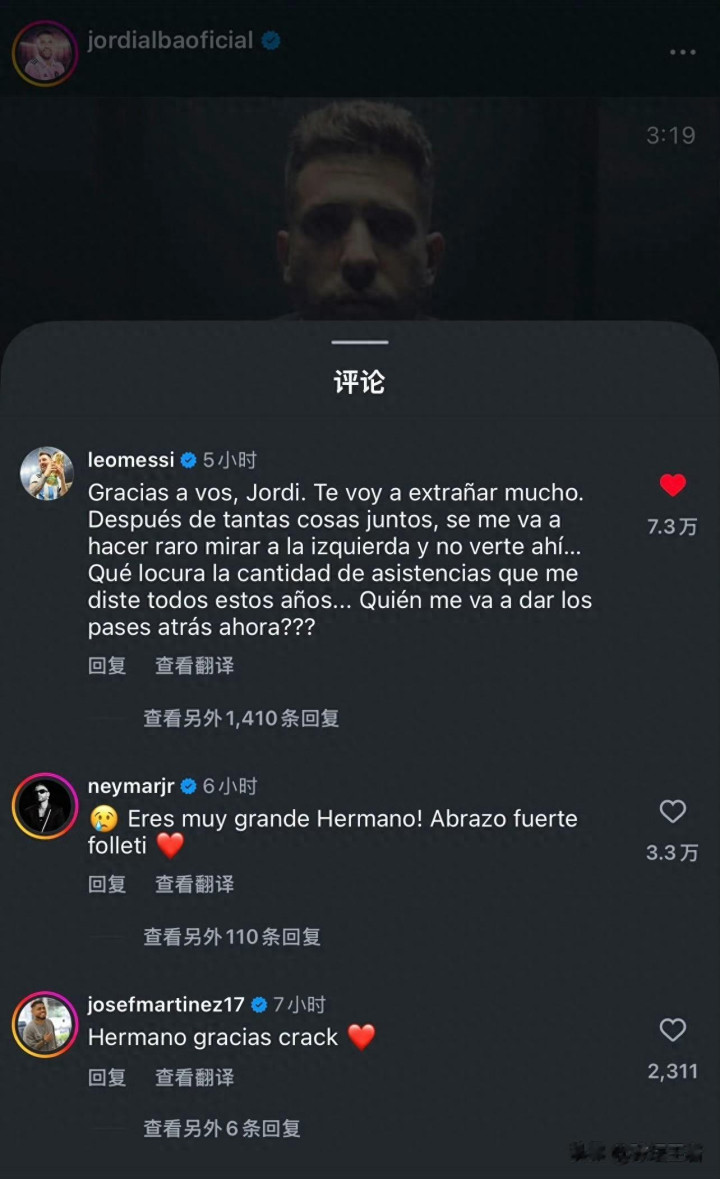The image size is (720, 1179).
Task: Reply to josefmartinez17's comment
Action: click(107, 1077)
